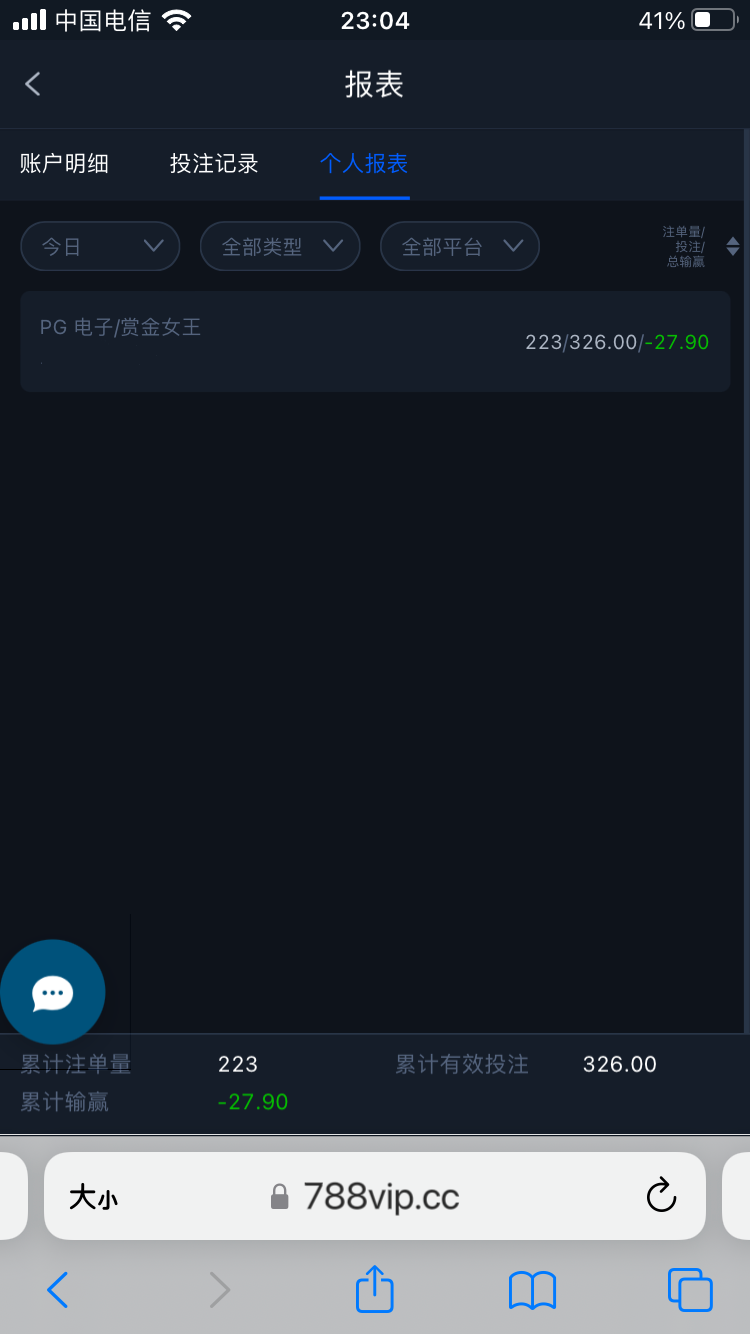Open the customer service chat bubble
The image size is (750, 1334).
pos(52,992)
